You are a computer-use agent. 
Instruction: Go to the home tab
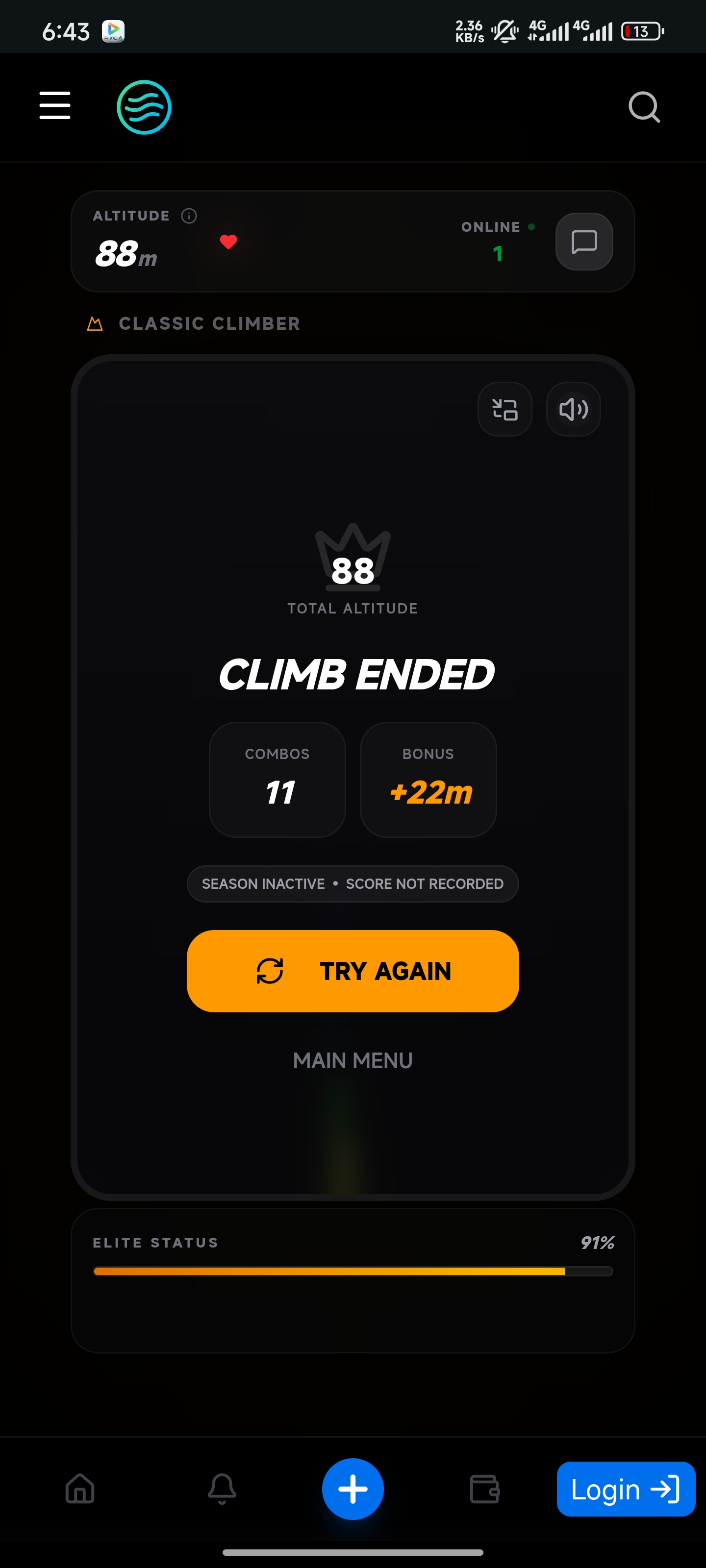click(80, 1489)
